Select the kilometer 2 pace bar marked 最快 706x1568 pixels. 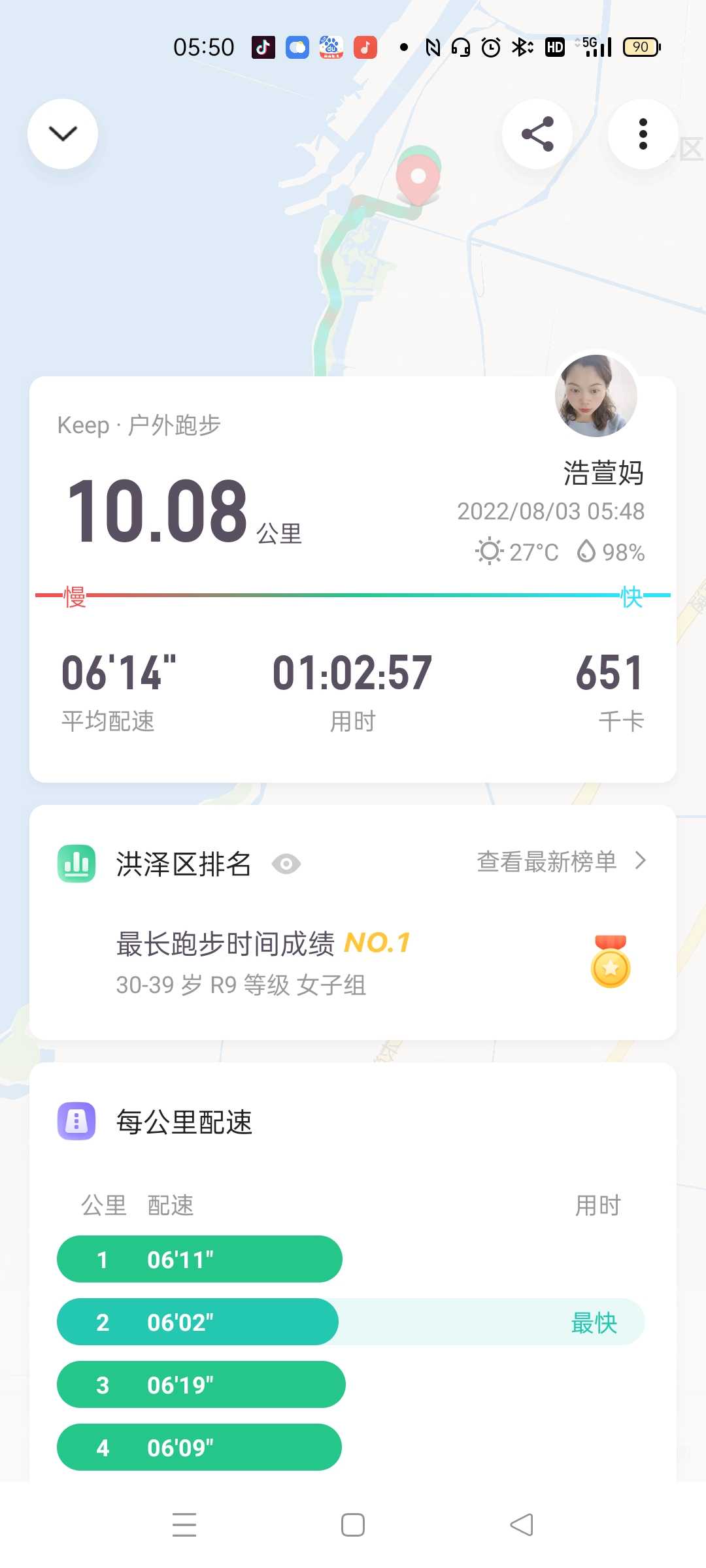pos(351,1322)
